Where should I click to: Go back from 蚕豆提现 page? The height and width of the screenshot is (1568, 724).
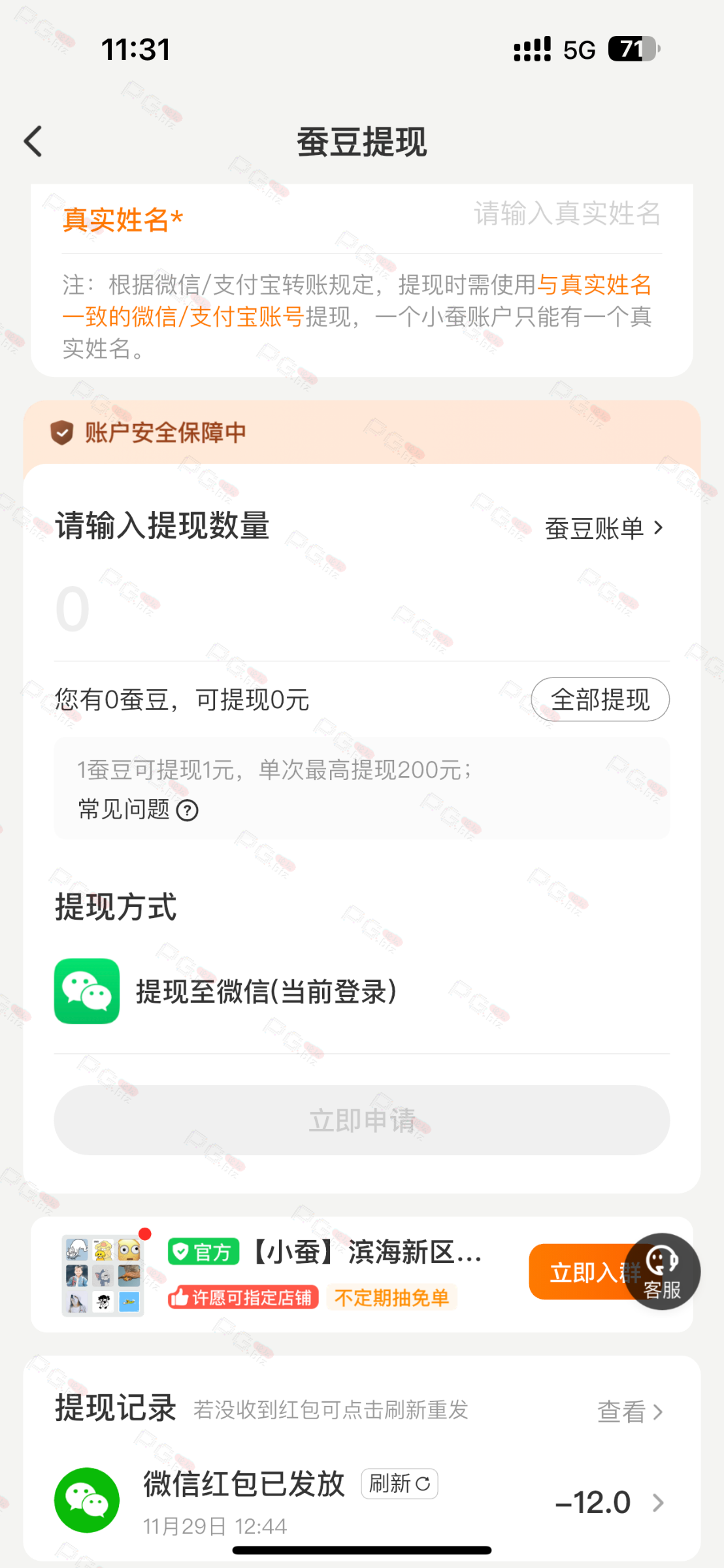(x=33, y=141)
